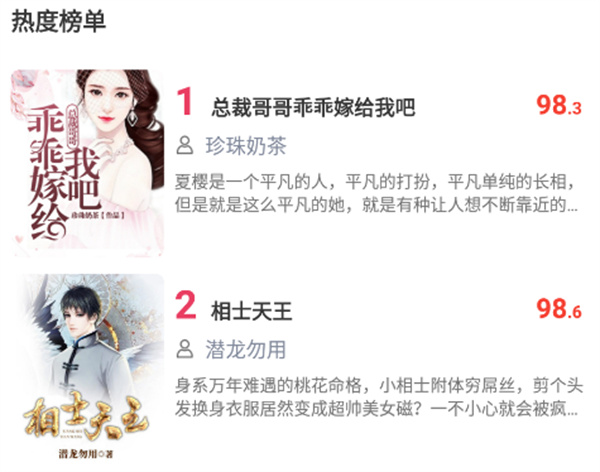Tap the 相士天王 book cover

point(88,368)
